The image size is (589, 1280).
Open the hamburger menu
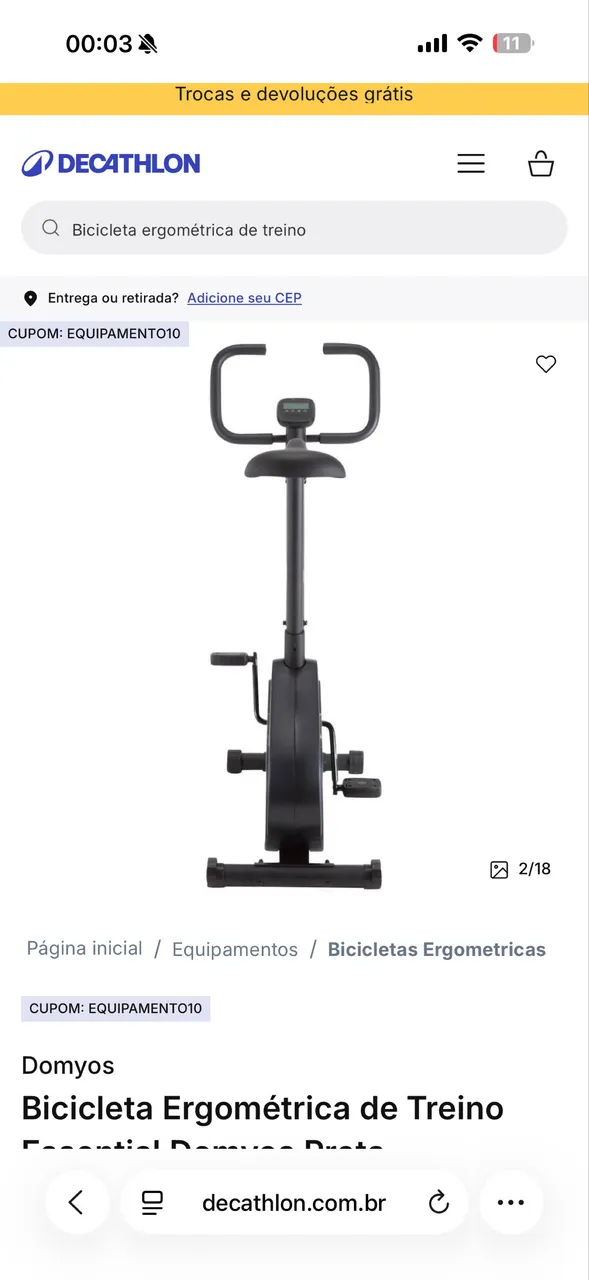pyautogui.click(x=471, y=164)
